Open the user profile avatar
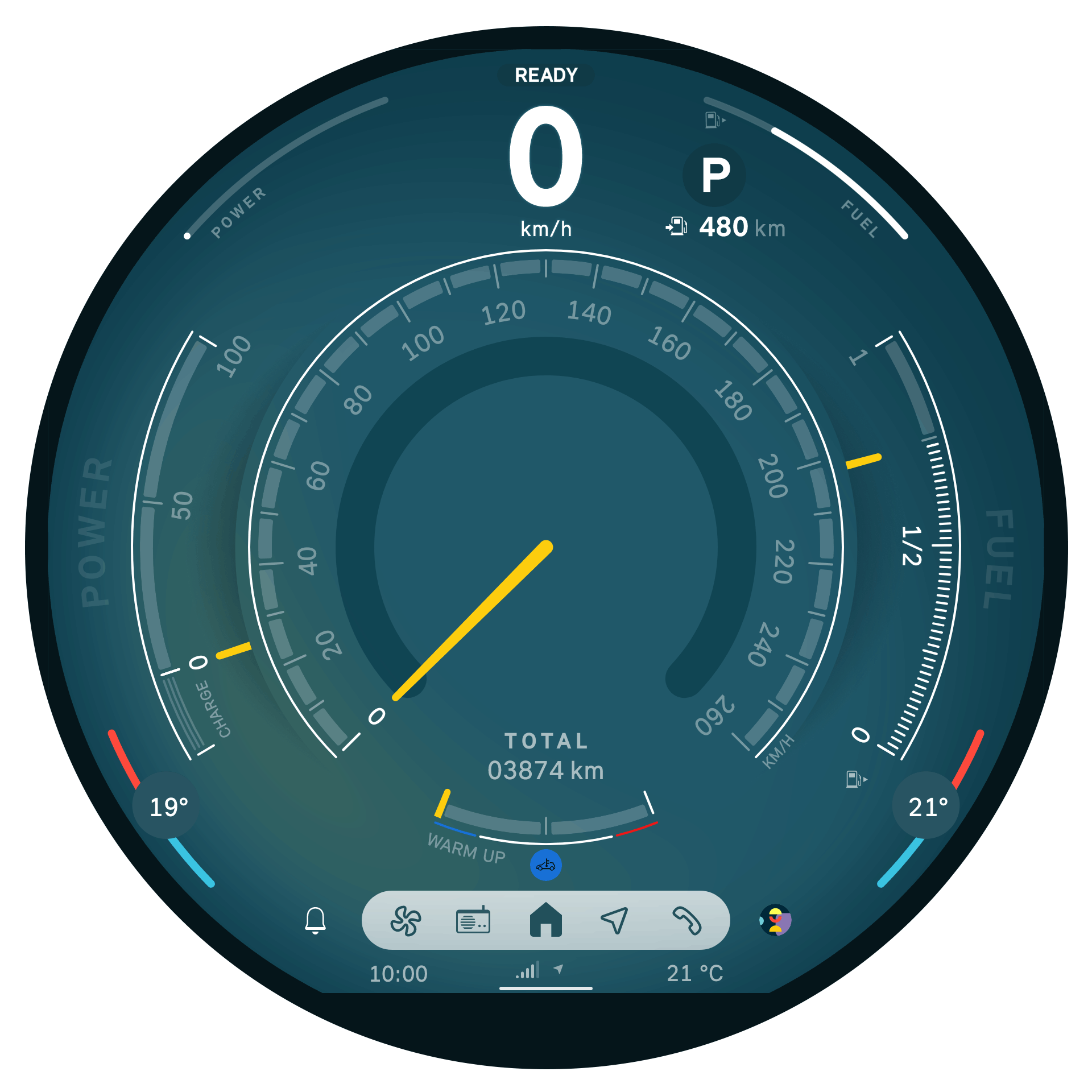 click(776, 920)
